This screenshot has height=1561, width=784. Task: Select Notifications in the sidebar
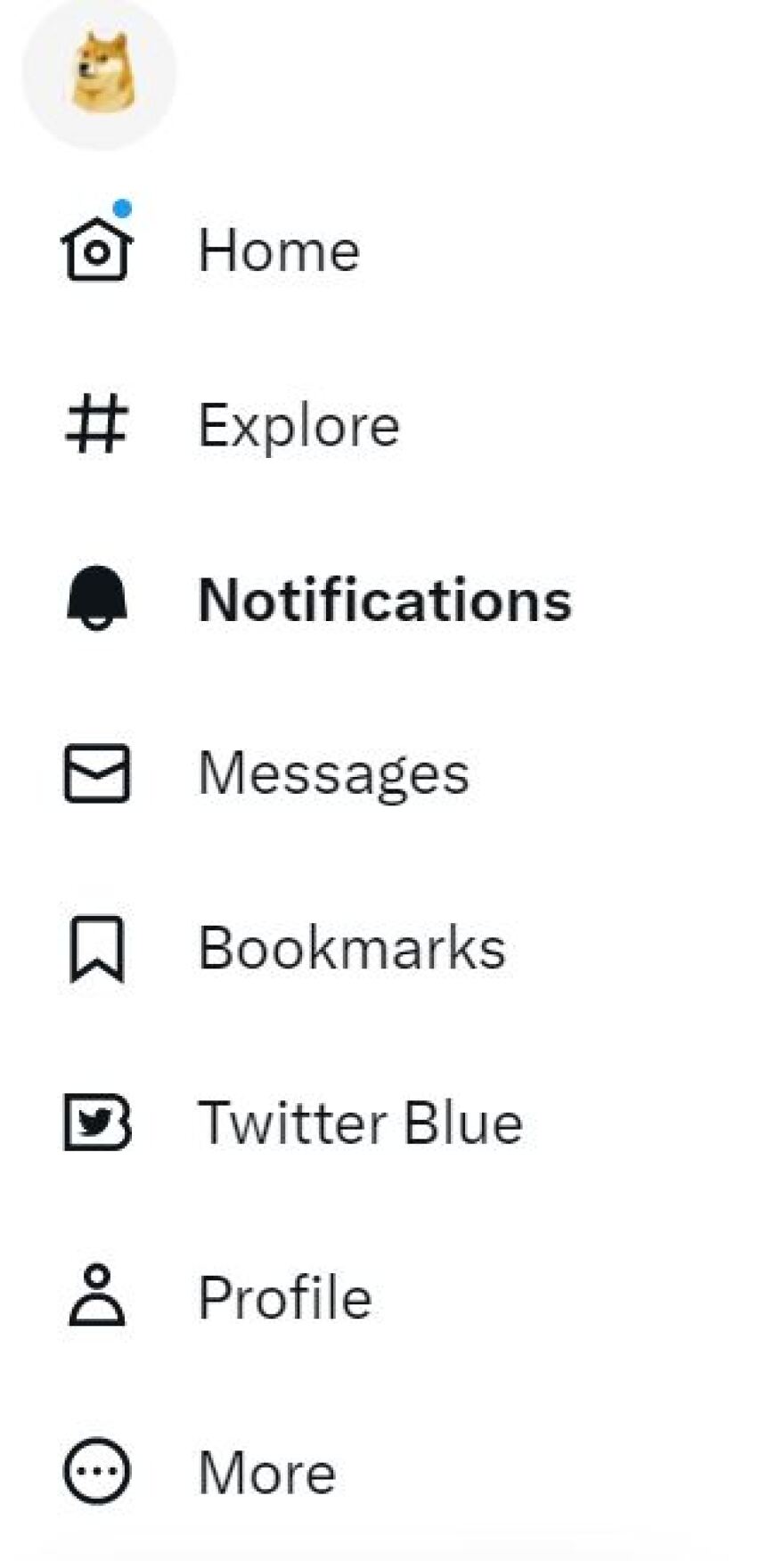318,600
